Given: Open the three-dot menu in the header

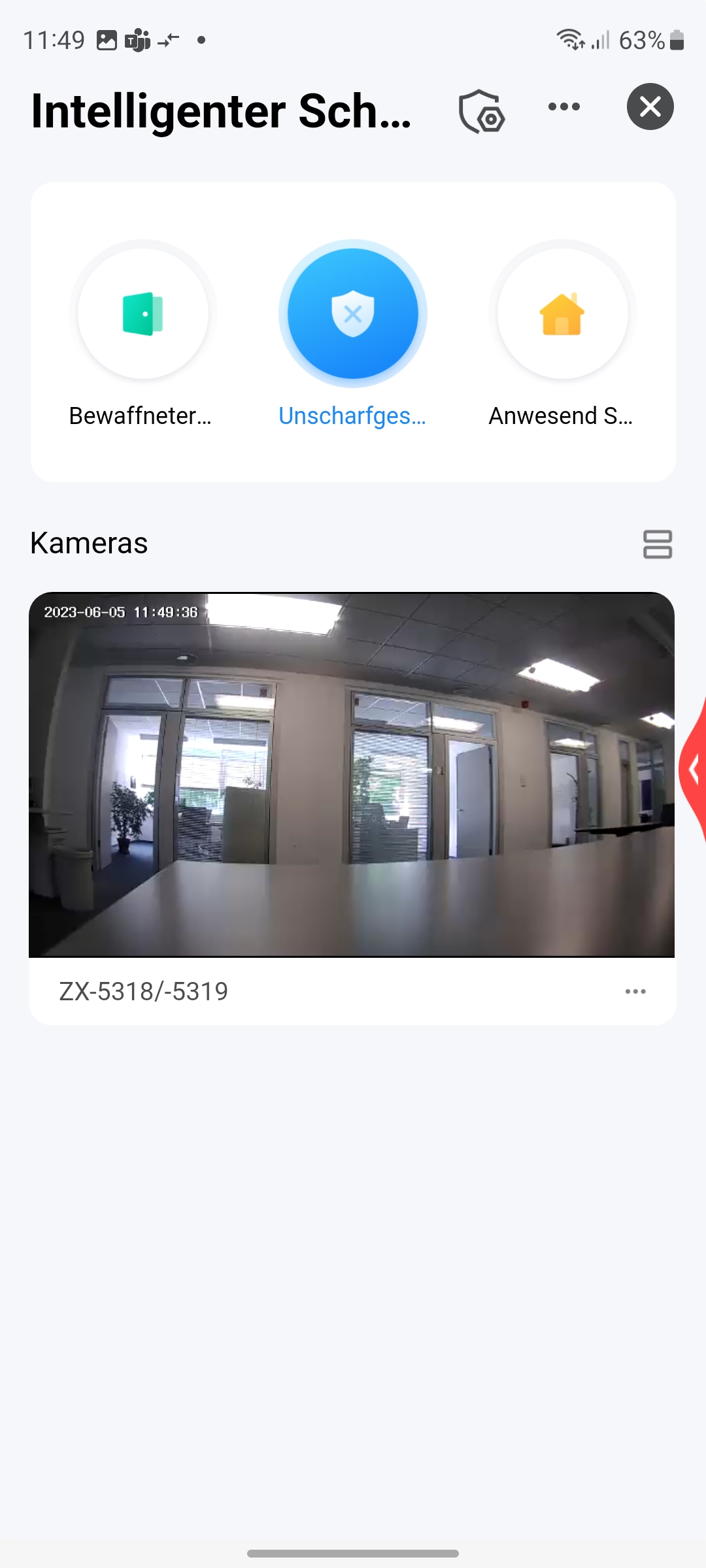Looking at the screenshot, I should point(563,106).
